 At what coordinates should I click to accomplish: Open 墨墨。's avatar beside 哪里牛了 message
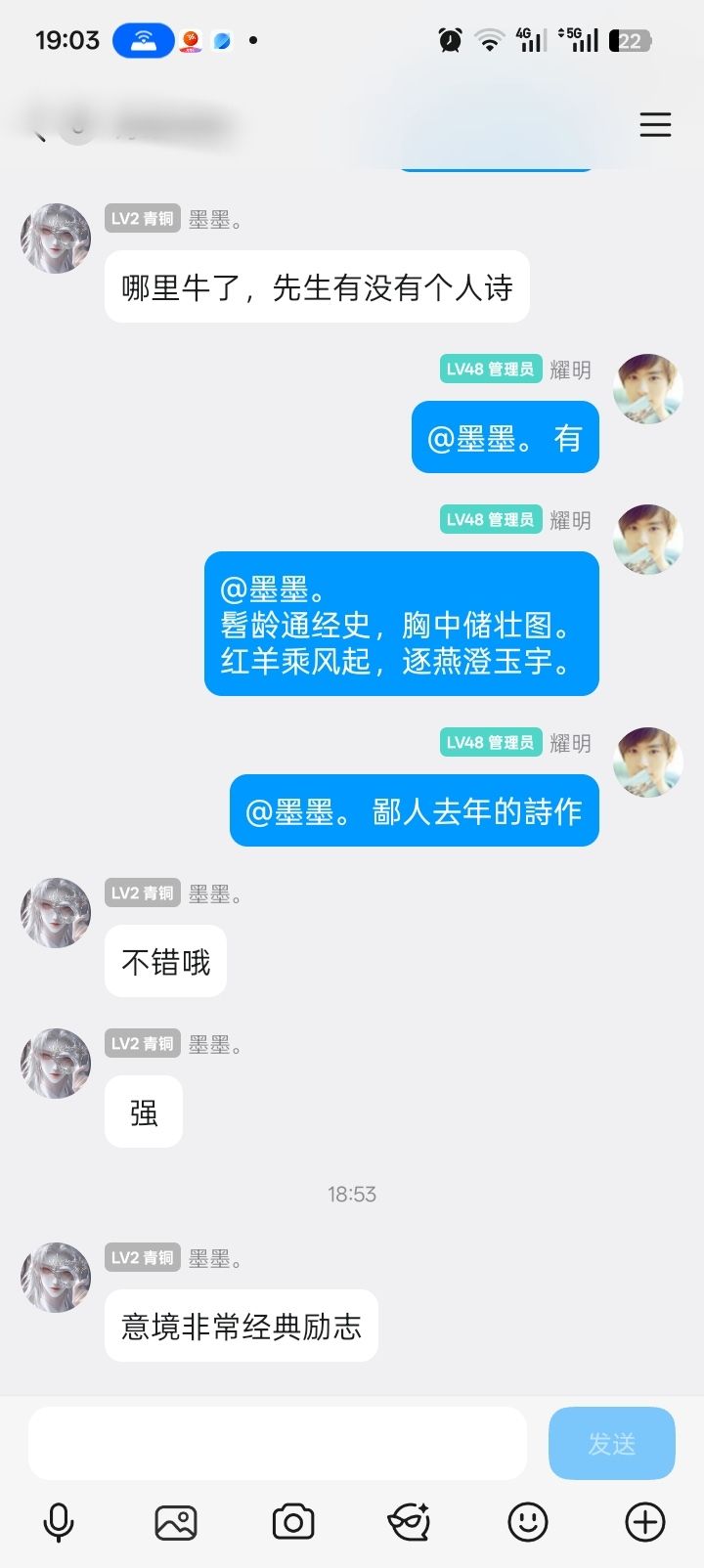click(x=56, y=239)
